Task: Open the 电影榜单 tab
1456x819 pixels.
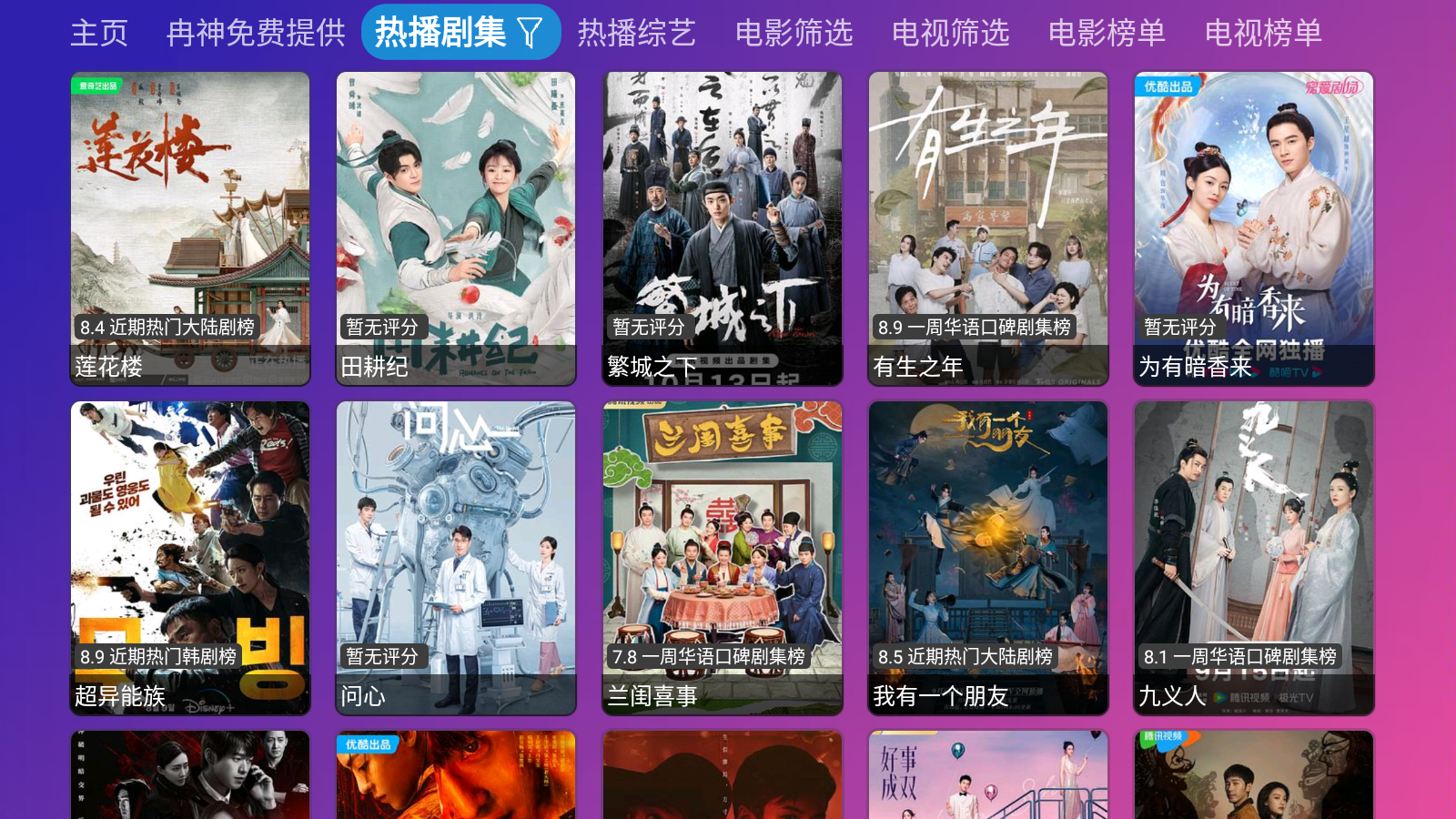Action: click(x=1107, y=33)
